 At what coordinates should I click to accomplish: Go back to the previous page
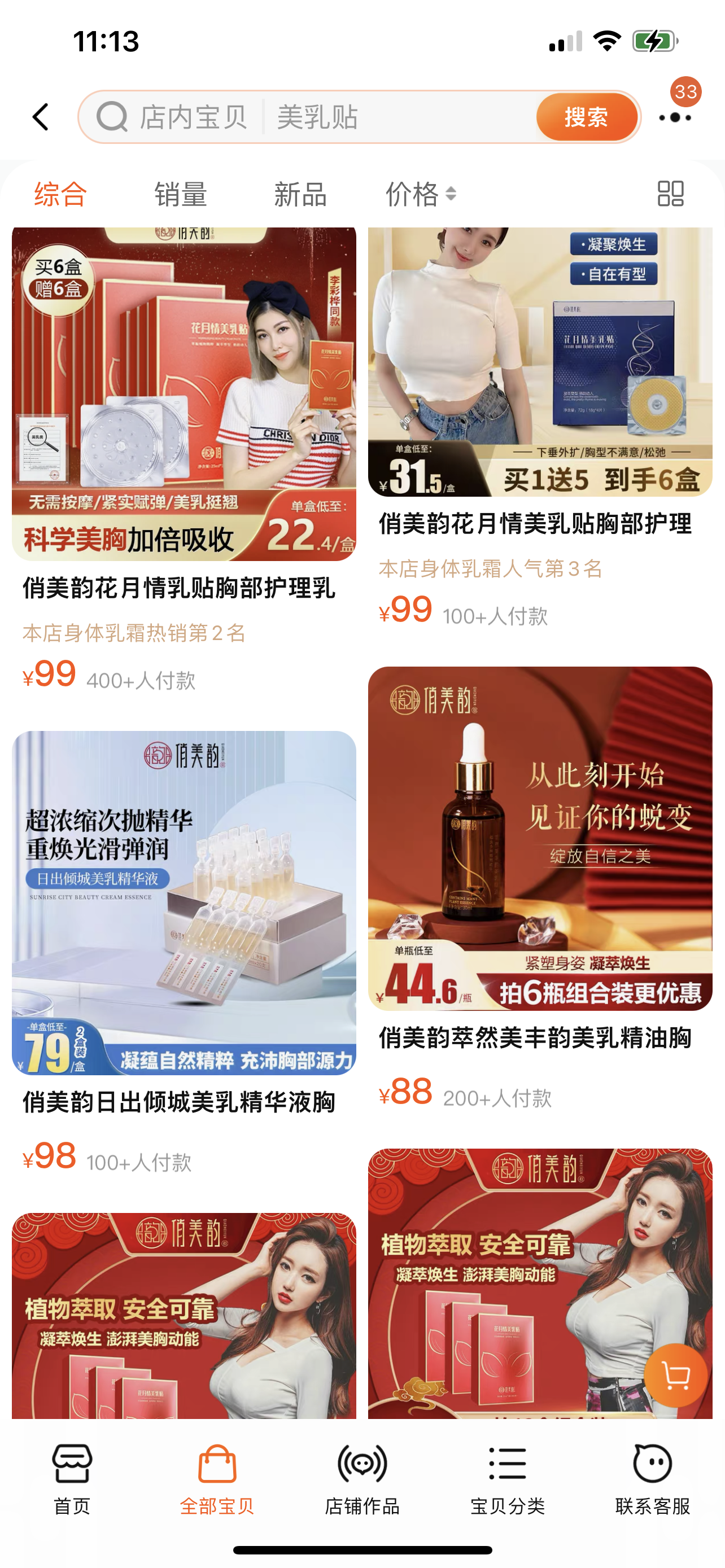40,117
